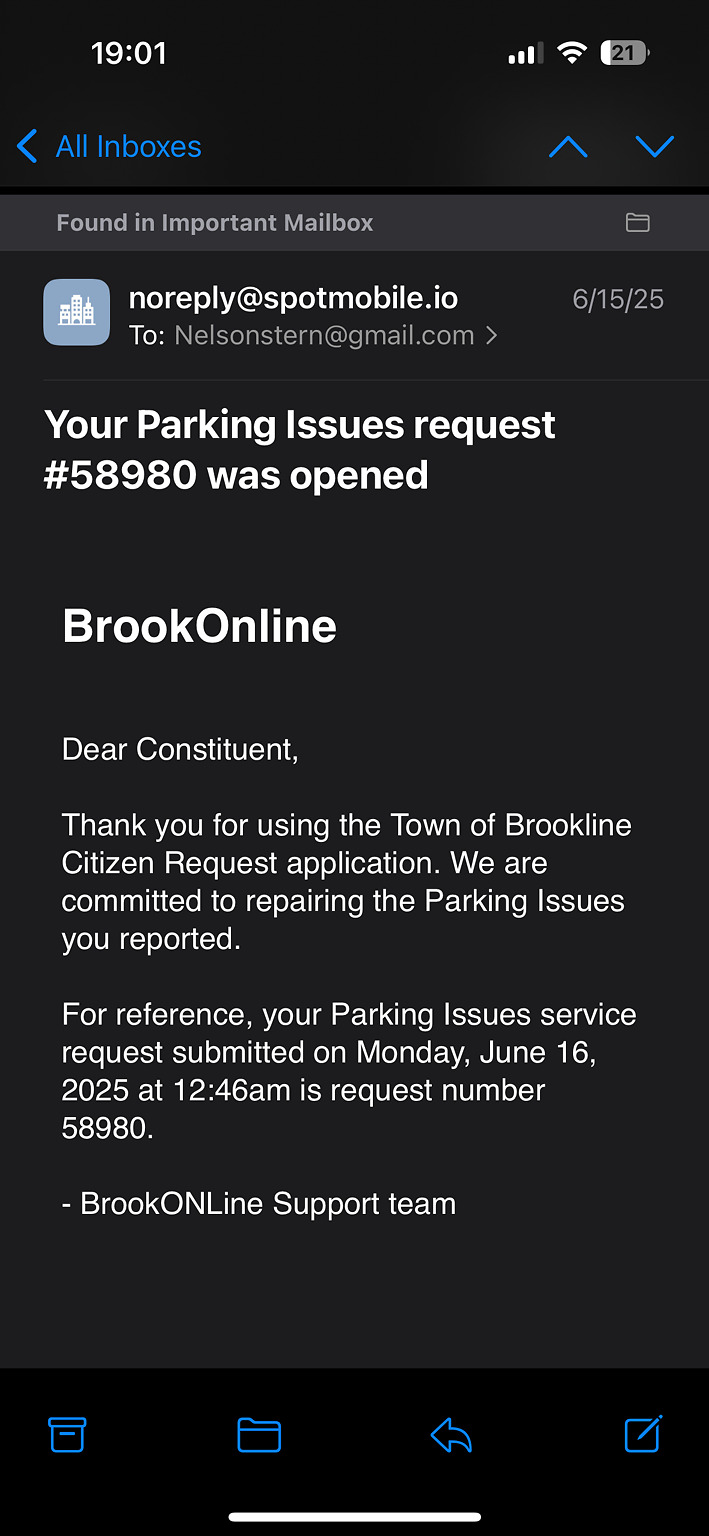Move this message to a folder

259,1435
